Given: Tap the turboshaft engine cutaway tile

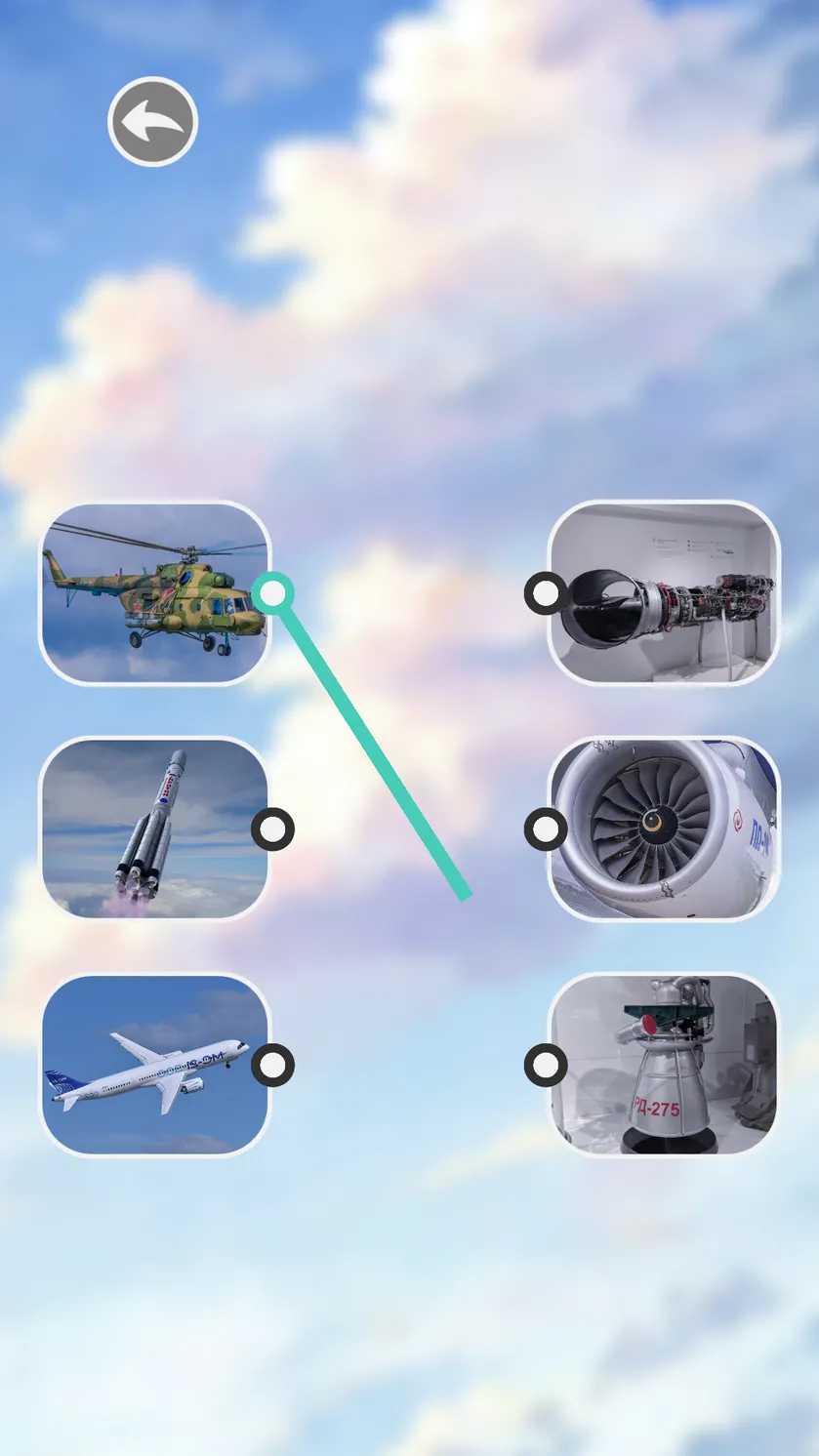Looking at the screenshot, I should tap(664, 593).
